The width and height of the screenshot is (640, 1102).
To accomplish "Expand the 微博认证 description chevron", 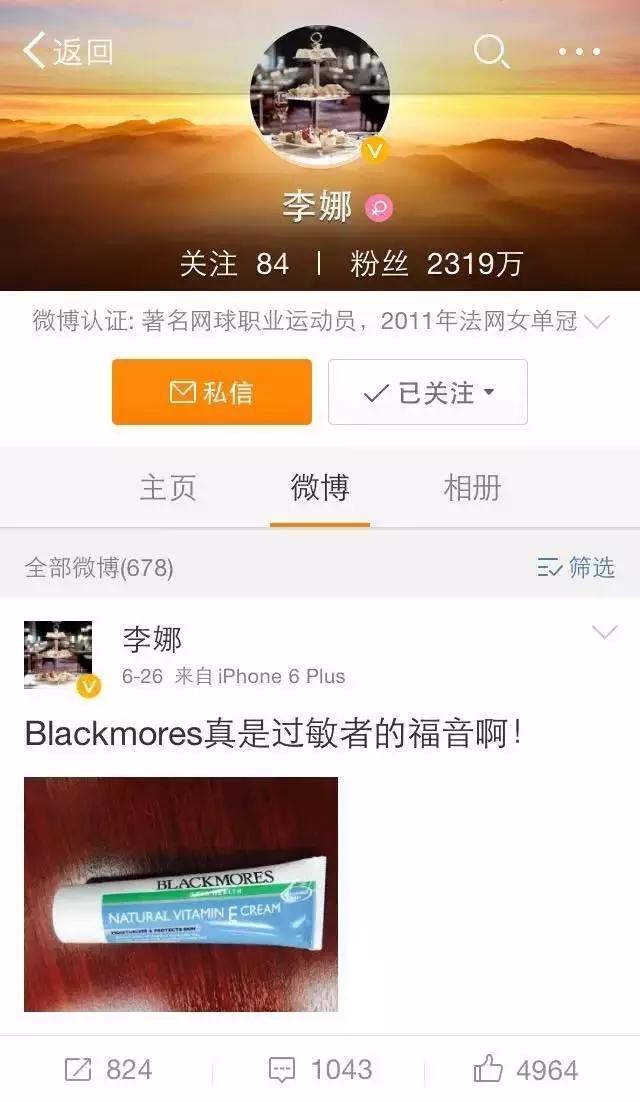I will point(596,322).
